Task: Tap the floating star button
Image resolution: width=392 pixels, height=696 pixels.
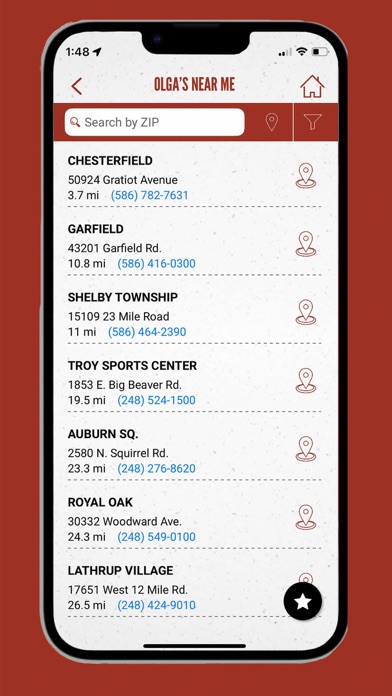Action: 303,601
